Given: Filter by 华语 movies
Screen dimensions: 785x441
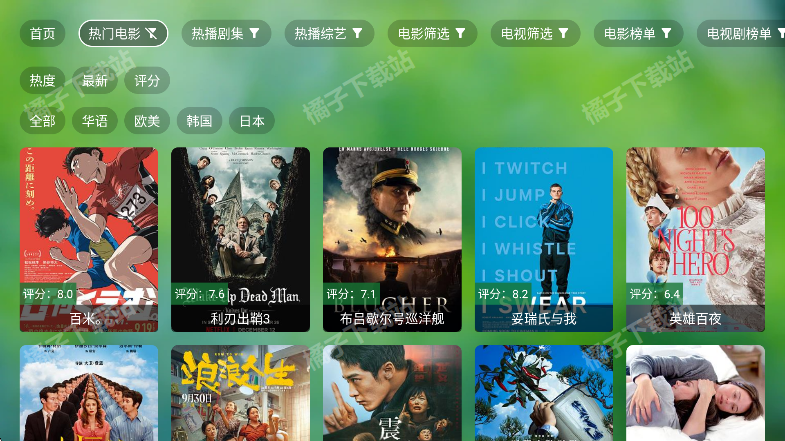Looking at the screenshot, I should coord(95,121).
